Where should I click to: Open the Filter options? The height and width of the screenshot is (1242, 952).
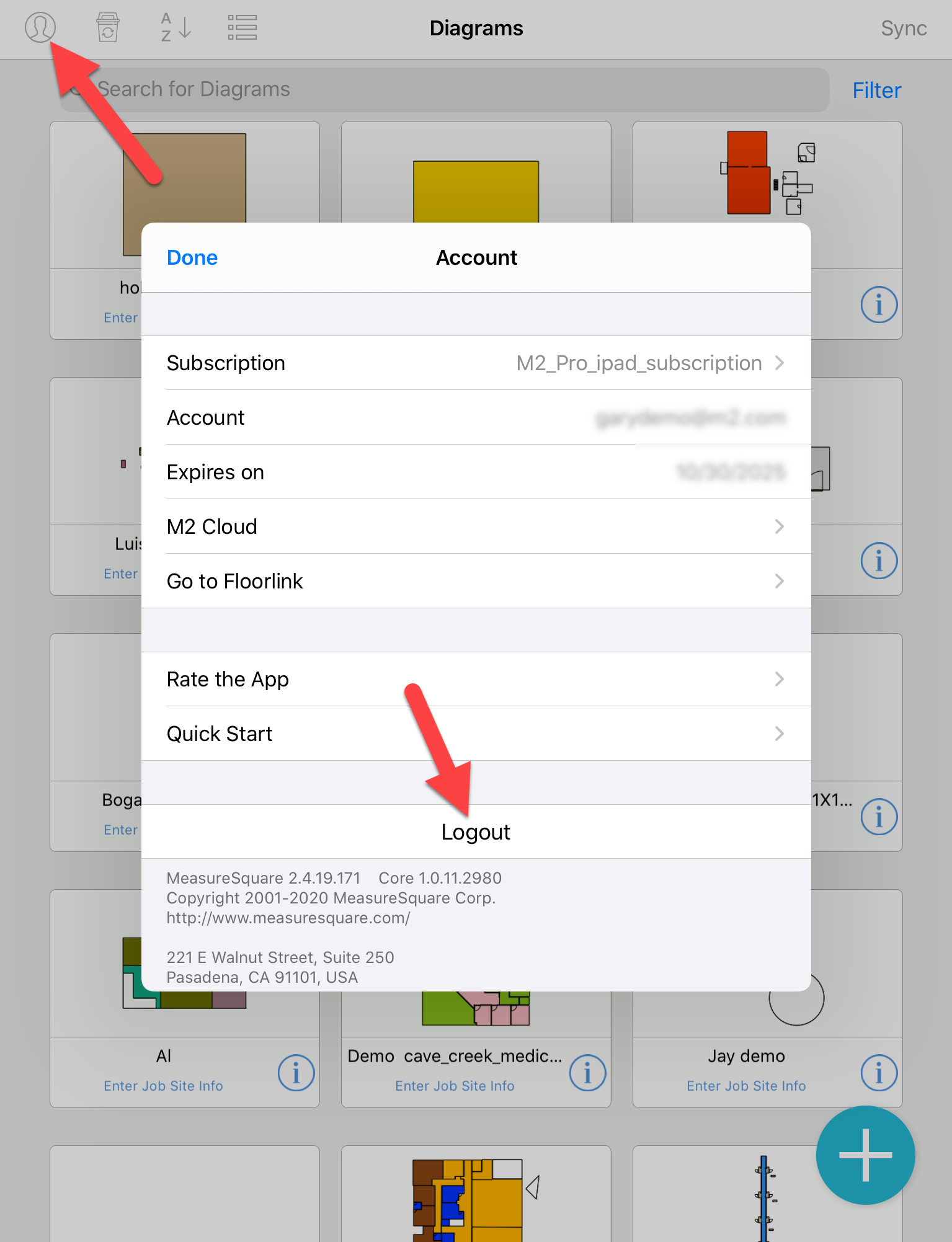(x=876, y=91)
